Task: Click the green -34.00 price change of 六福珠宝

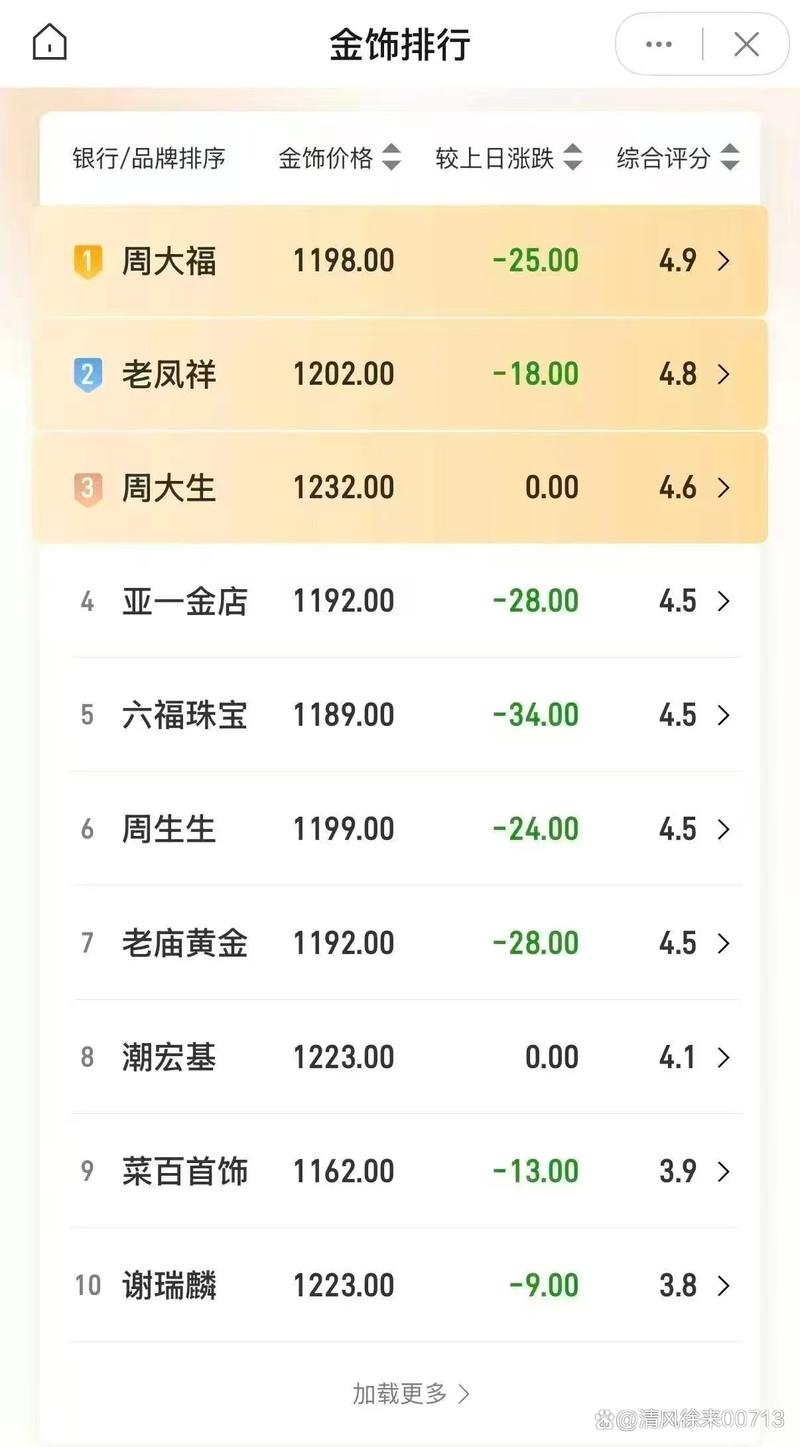Action: click(536, 715)
